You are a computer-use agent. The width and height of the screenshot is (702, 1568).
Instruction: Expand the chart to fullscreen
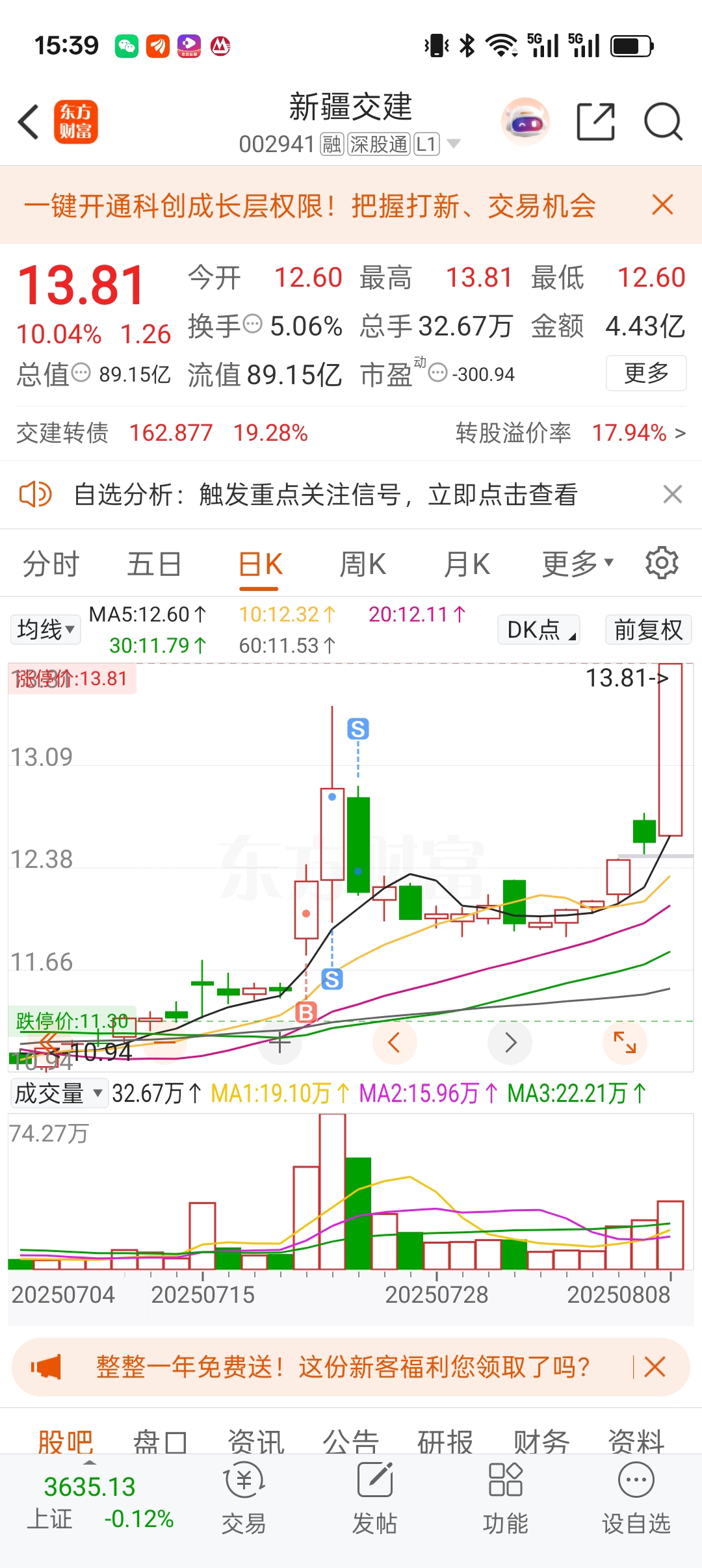click(x=625, y=1042)
